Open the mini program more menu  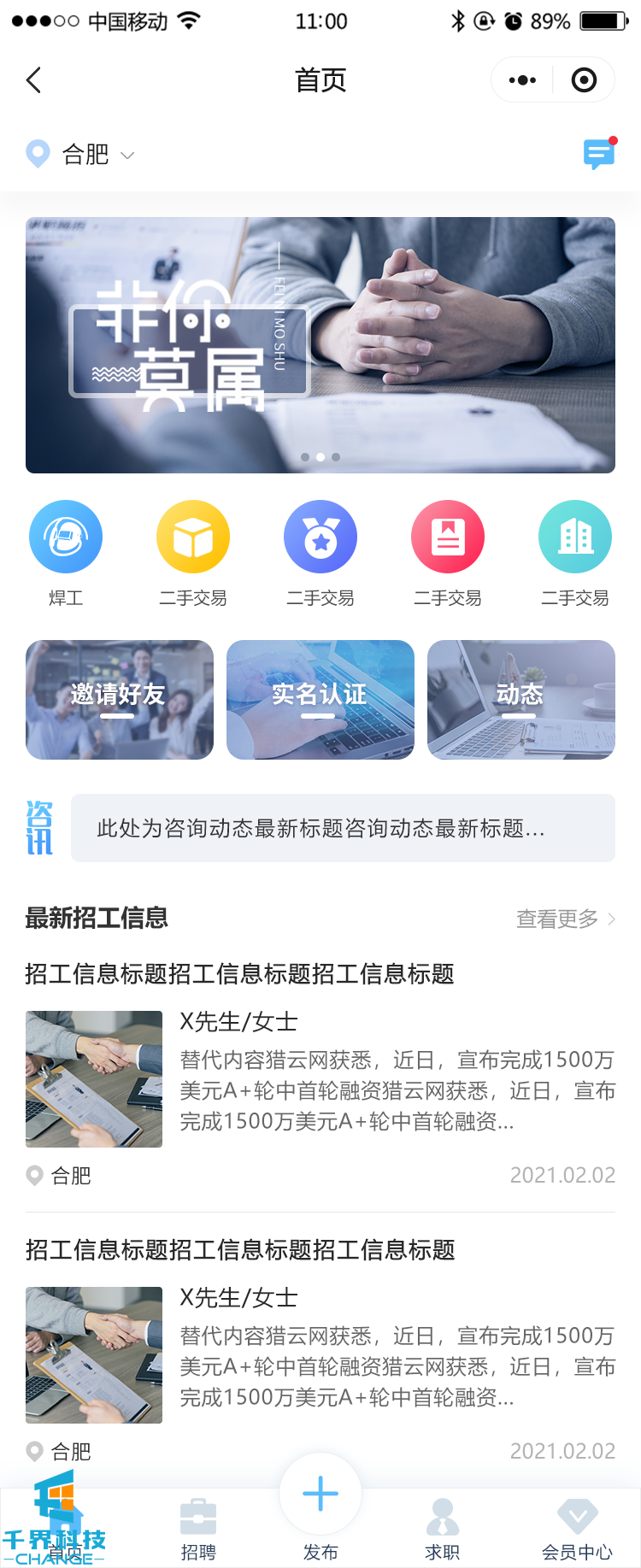[x=522, y=80]
